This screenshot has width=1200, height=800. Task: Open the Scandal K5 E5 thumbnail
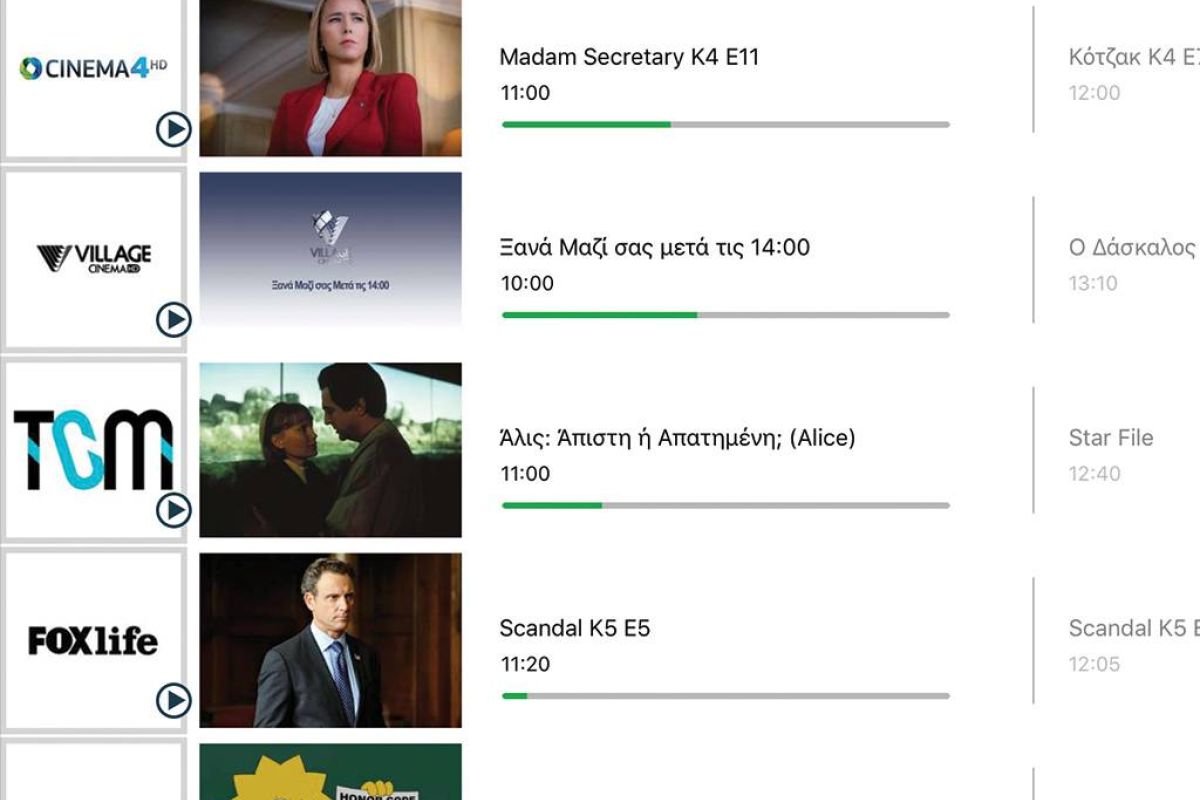pyautogui.click(x=330, y=640)
